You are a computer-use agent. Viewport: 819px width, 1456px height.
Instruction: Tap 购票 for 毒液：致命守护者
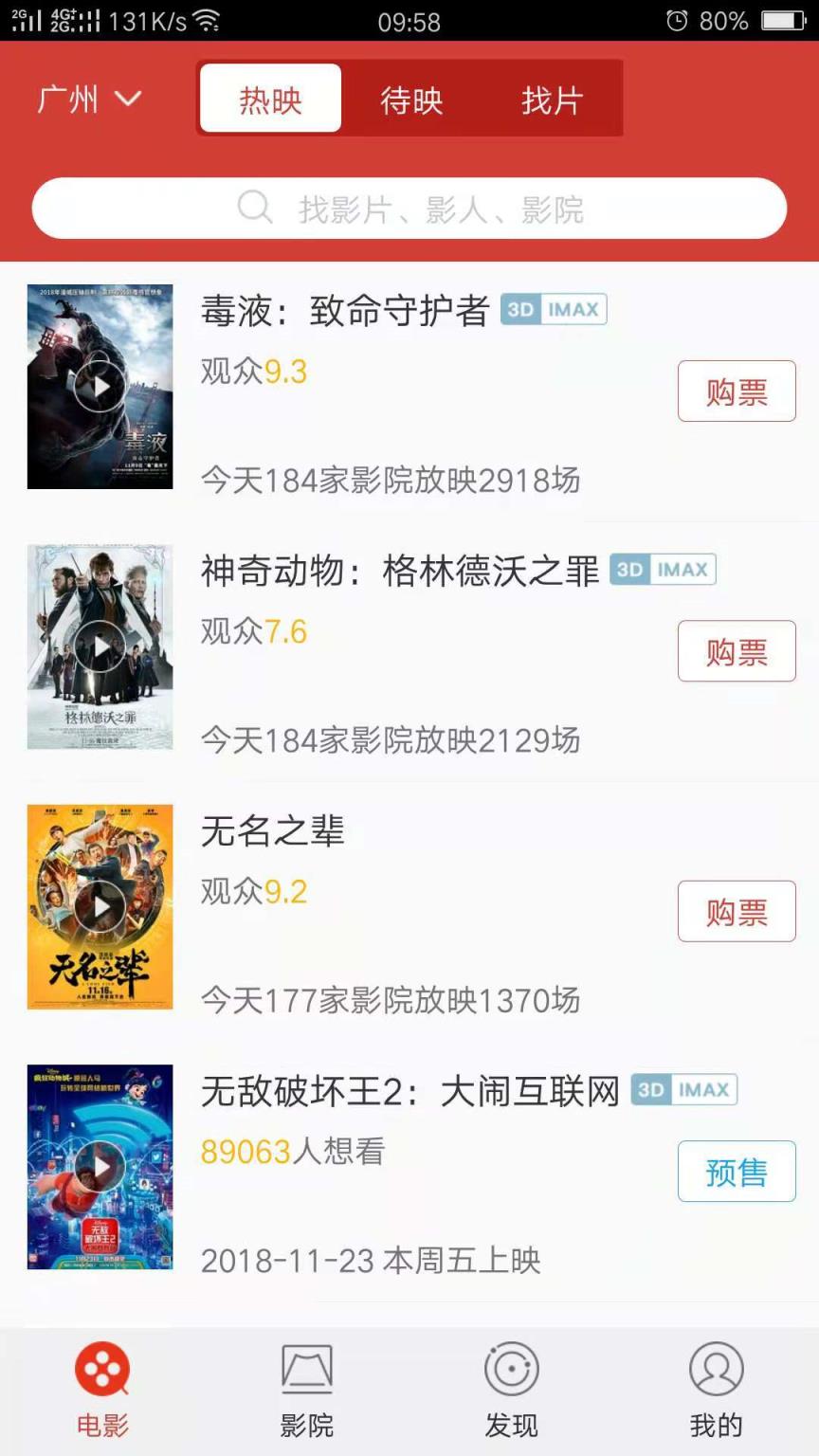pyautogui.click(x=737, y=391)
